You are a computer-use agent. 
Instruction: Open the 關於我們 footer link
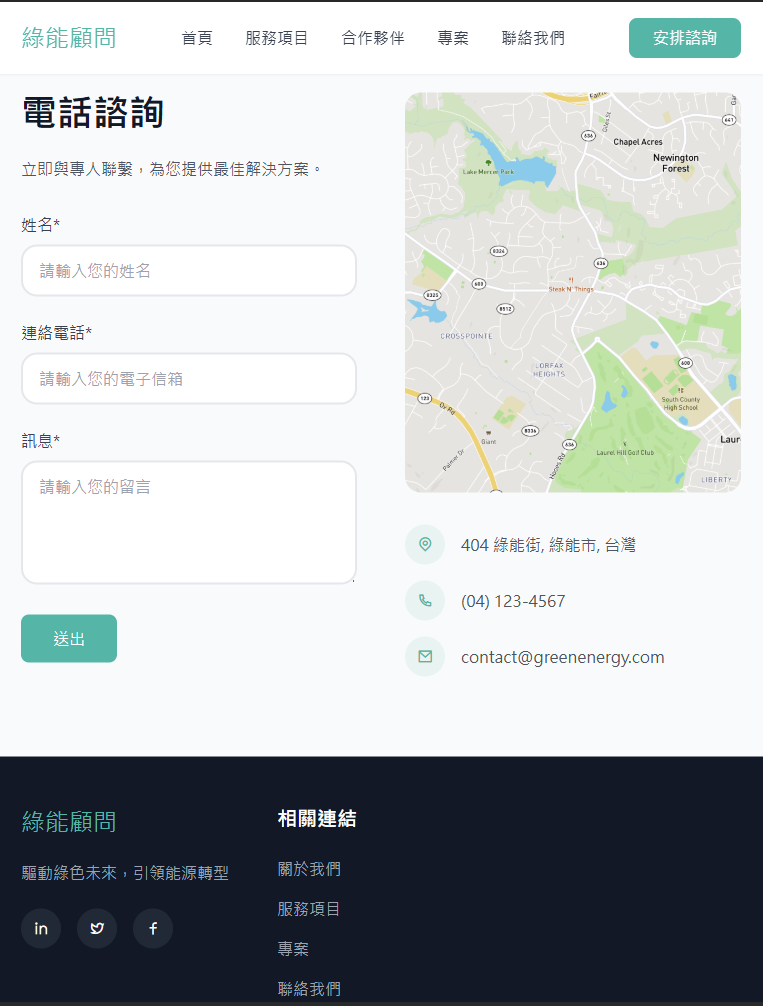click(309, 869)
